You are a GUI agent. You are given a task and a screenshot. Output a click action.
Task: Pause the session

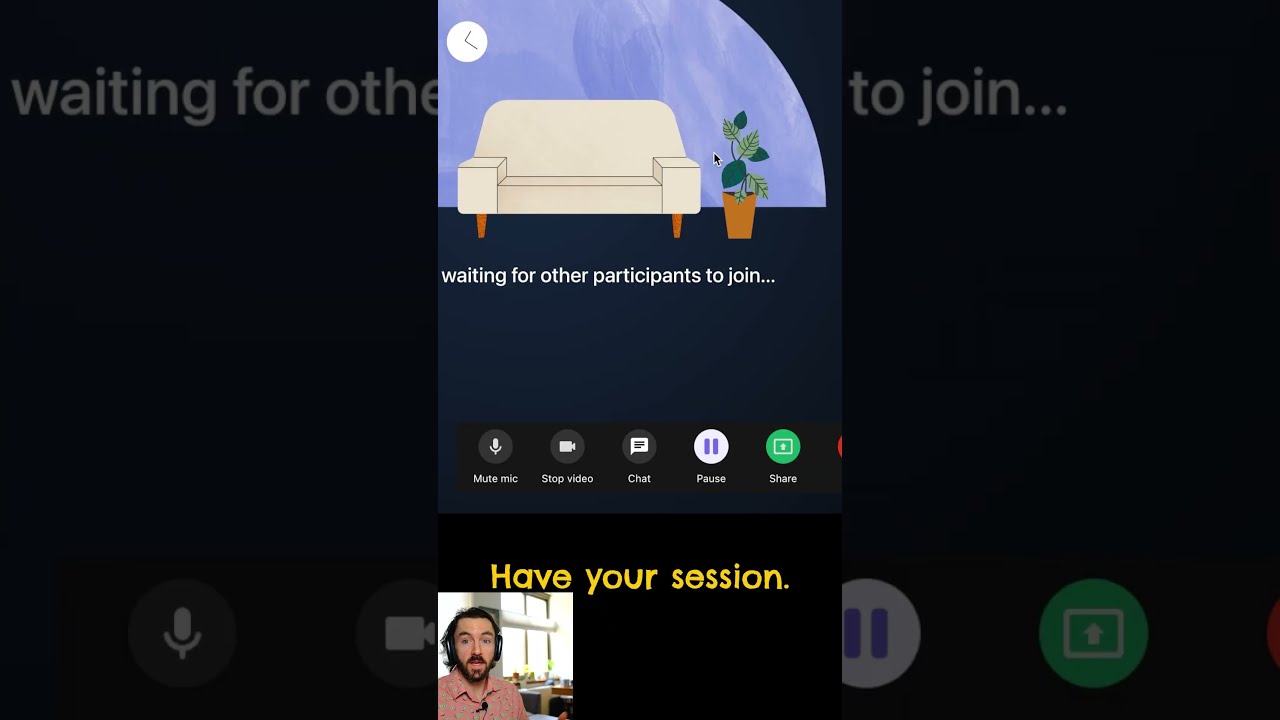click(711, 447)
